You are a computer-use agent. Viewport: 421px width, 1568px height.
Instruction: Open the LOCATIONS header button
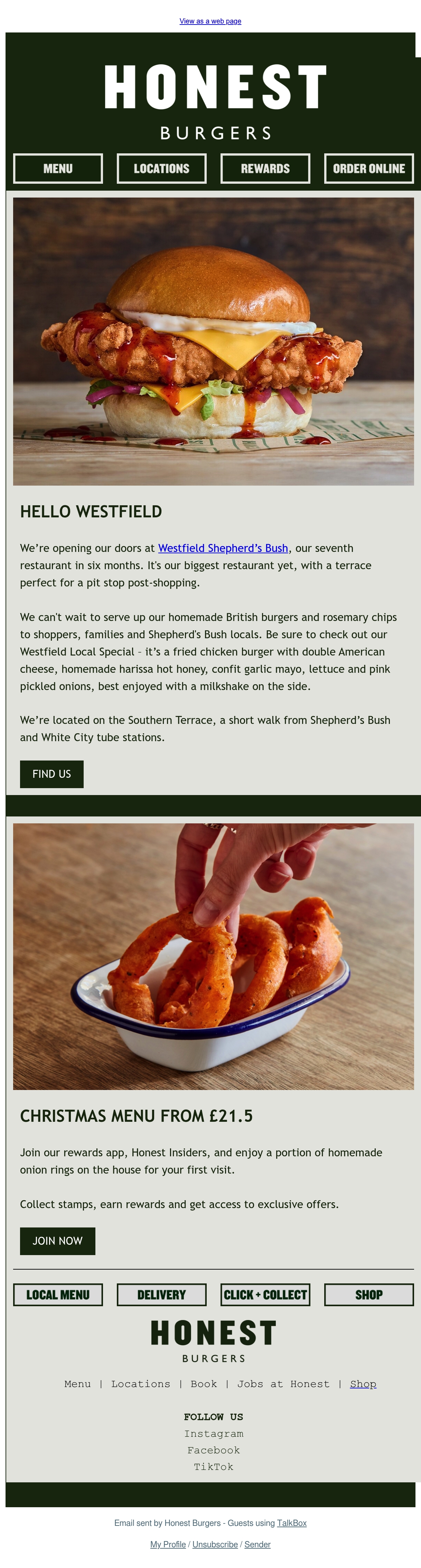[161, 169]
